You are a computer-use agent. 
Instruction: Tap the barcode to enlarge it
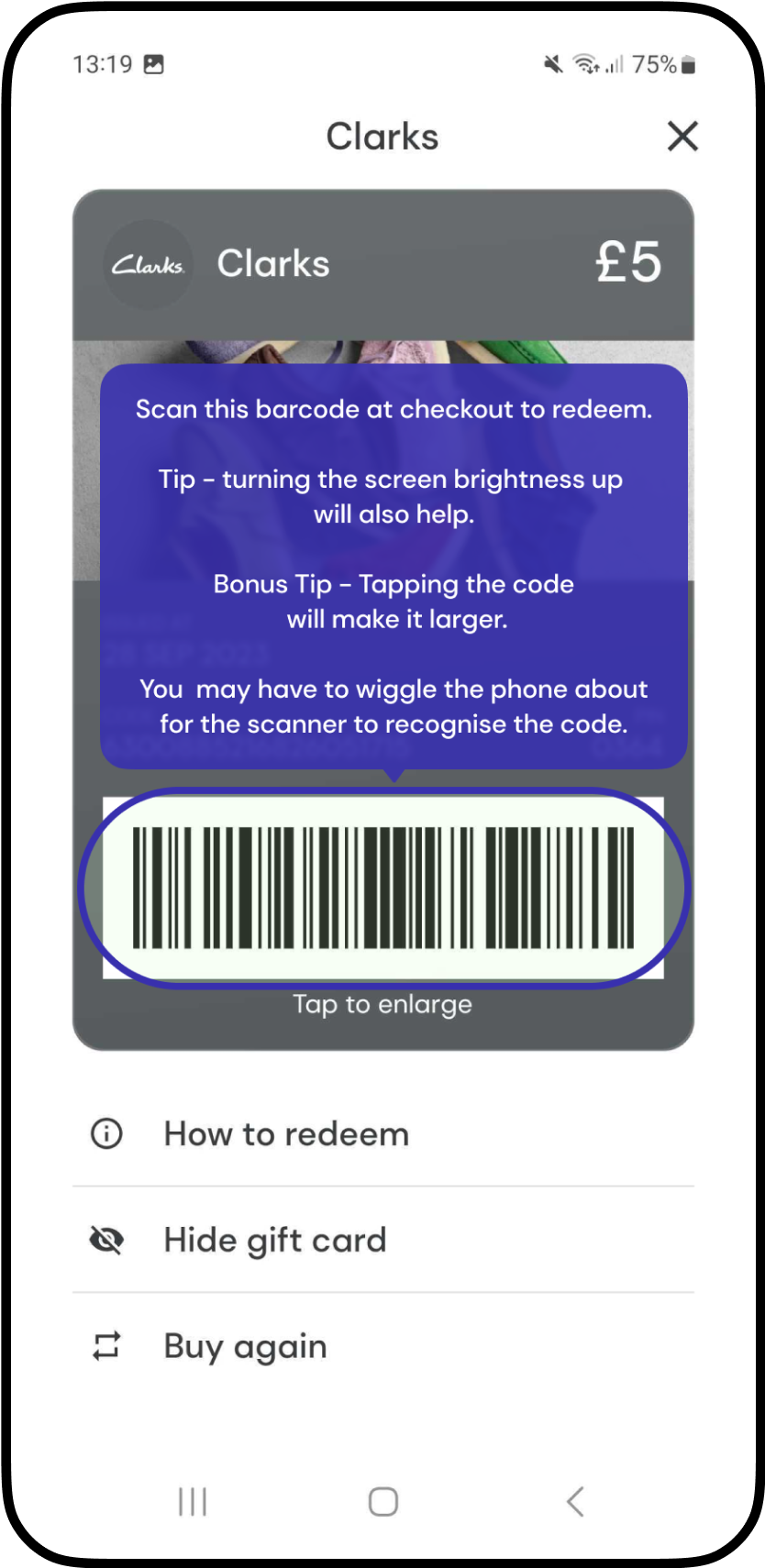(383, 888)
